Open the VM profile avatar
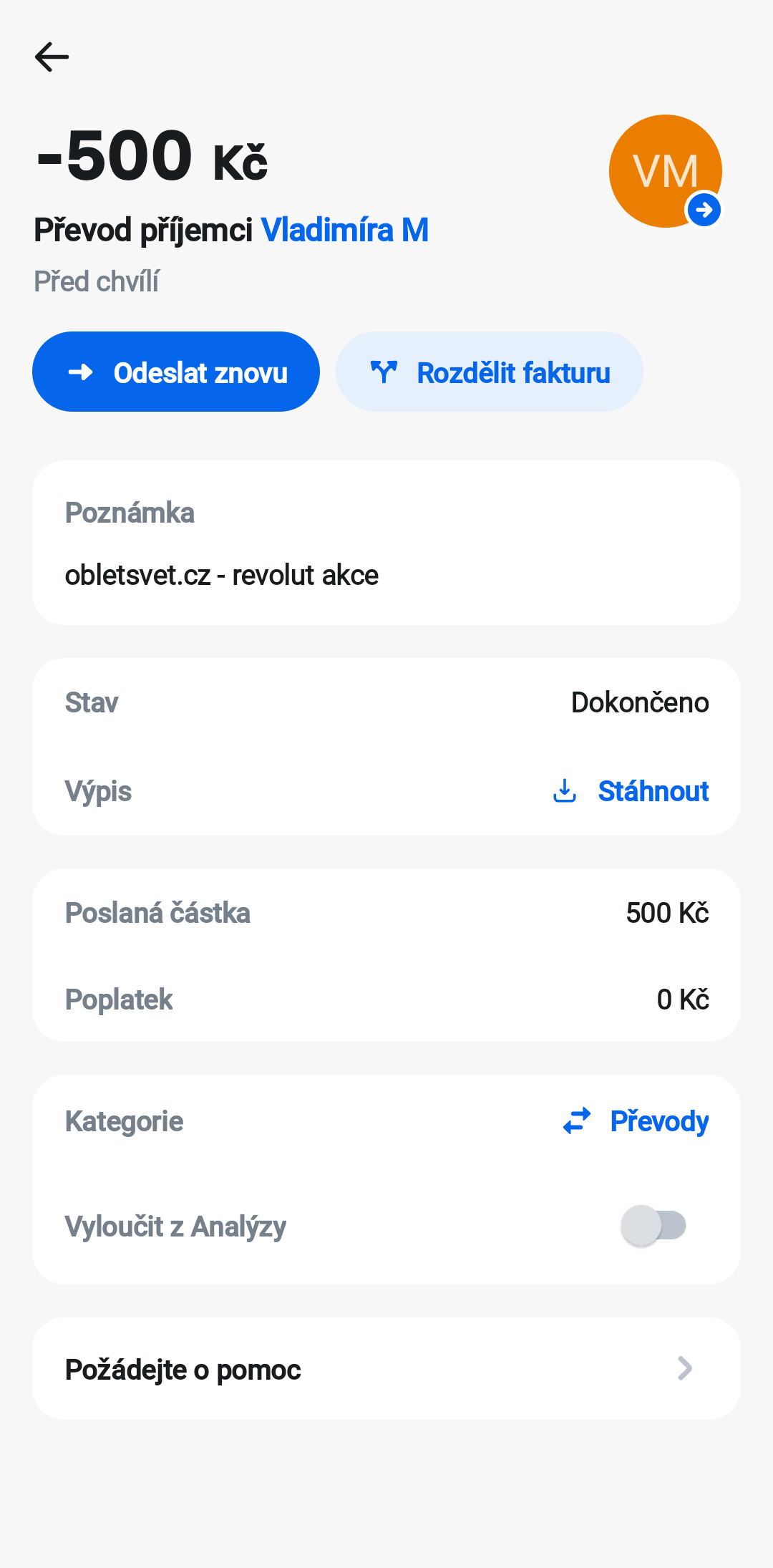773x1568 pixels. click(x=665, y=171)
